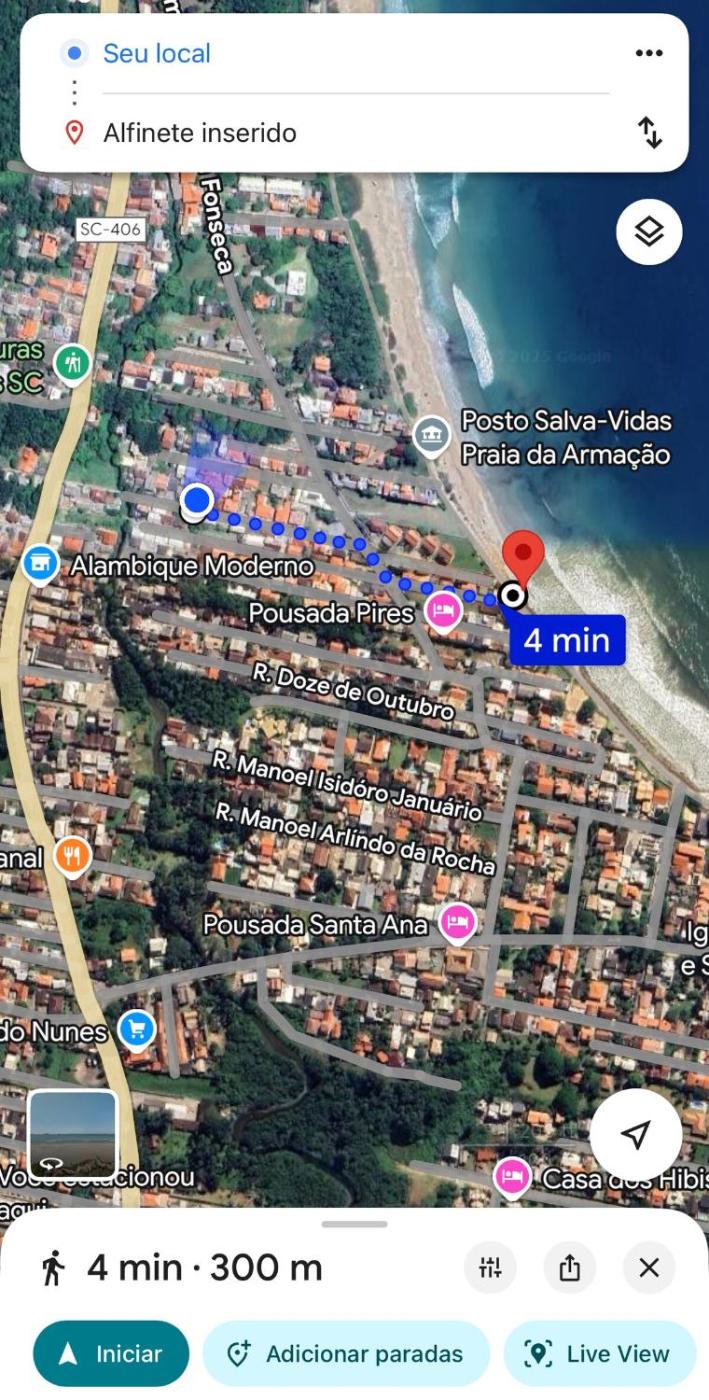
Task: Recenter map on my location
Action: pyautogui.click(x=636, y=1134)
